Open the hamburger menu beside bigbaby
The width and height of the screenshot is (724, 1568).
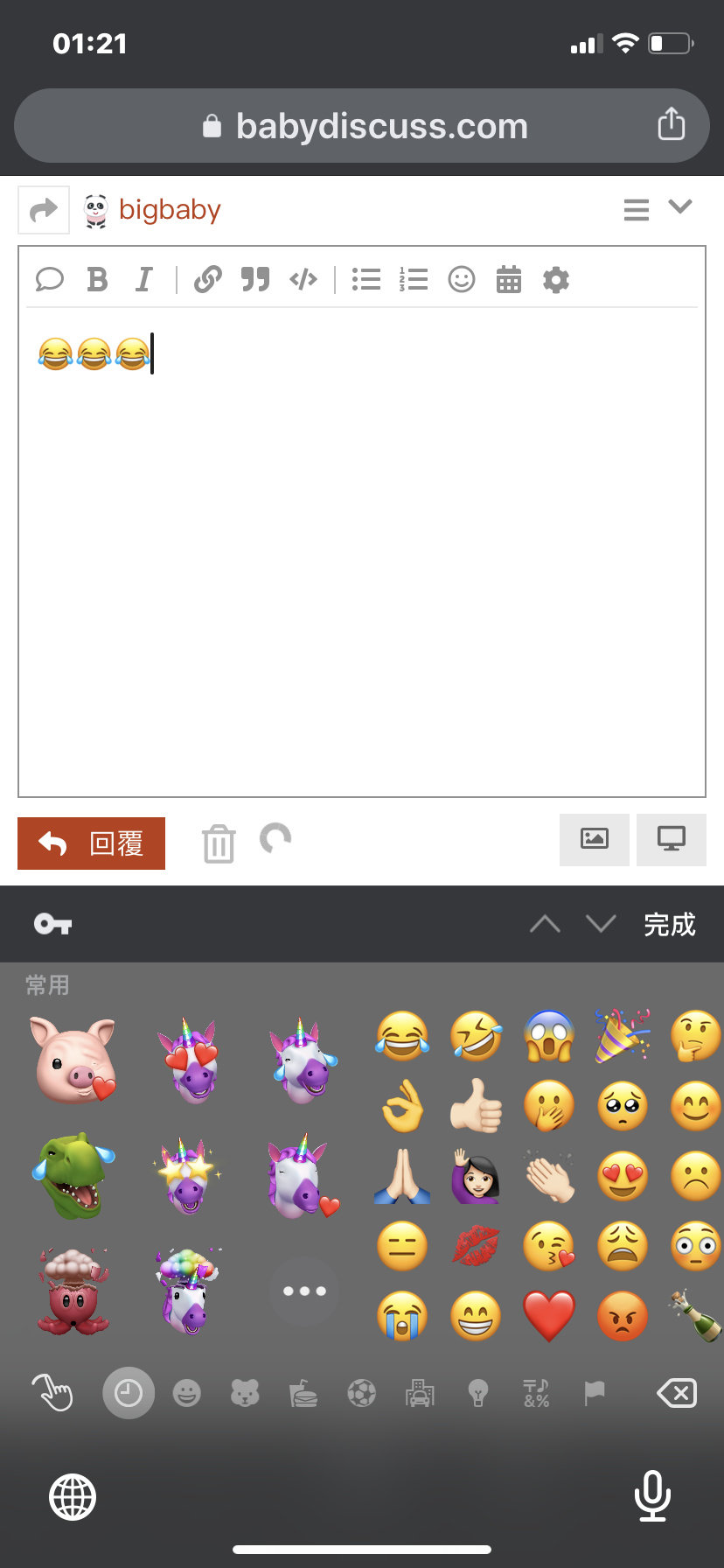637,209
